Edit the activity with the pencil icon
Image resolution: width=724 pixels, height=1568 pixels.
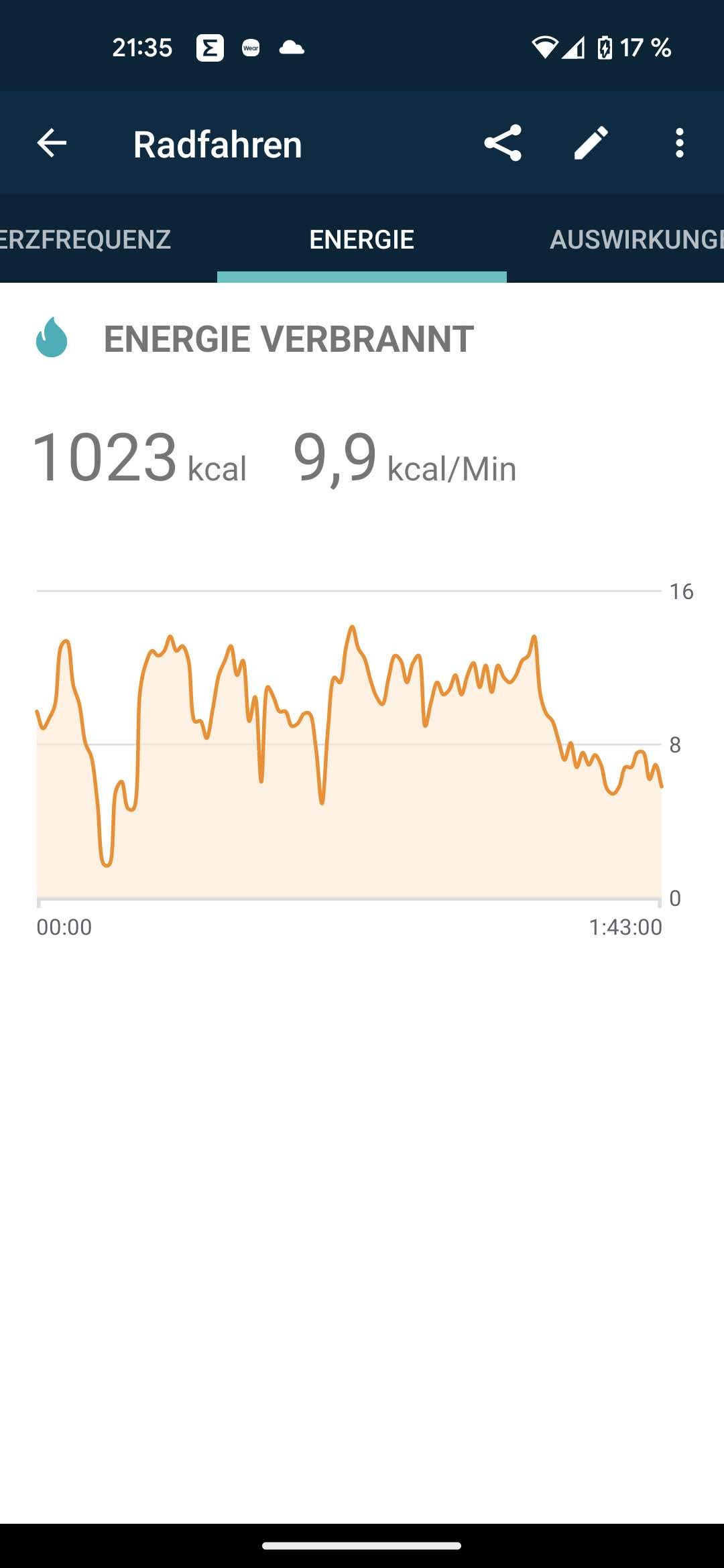[591, 143]
